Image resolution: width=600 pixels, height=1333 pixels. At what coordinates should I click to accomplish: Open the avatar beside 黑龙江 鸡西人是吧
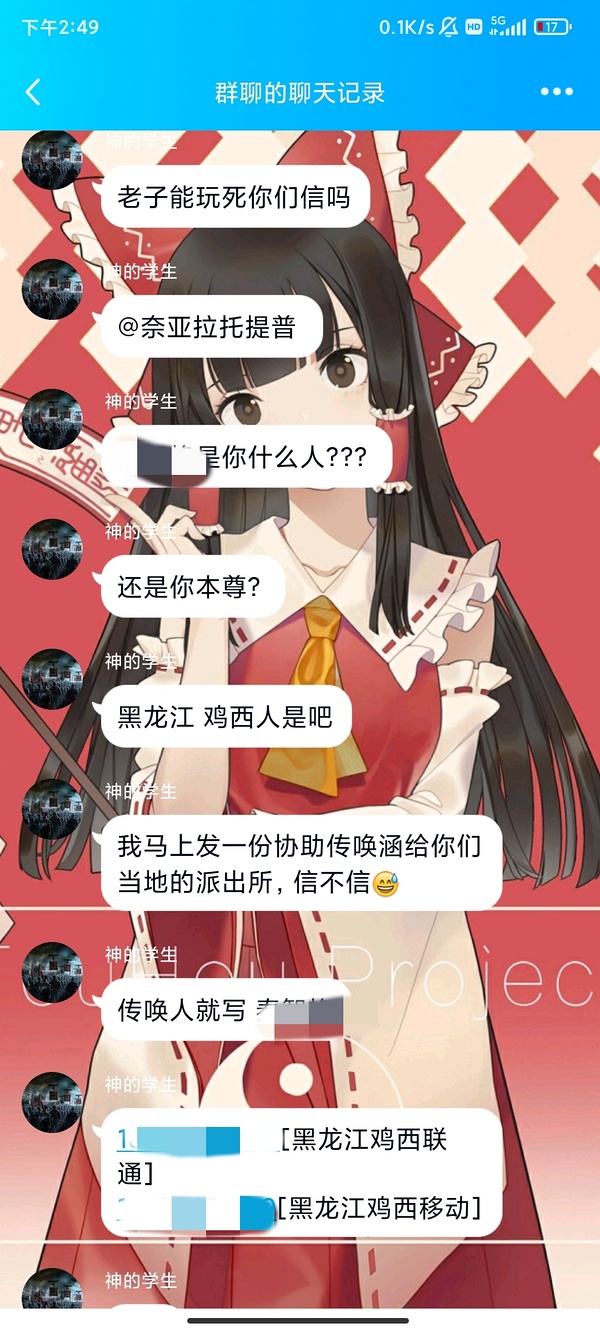pos(51,679)
